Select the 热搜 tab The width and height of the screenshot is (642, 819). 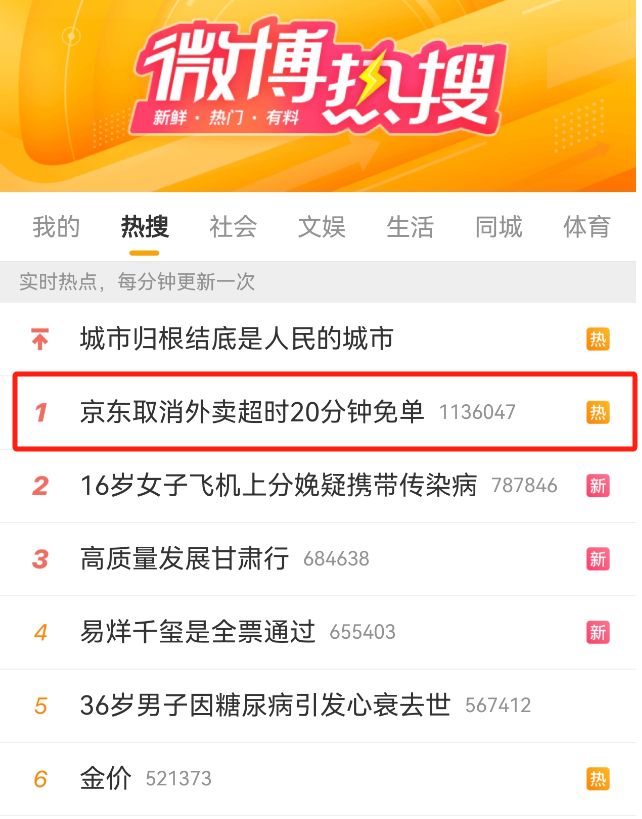pos(145,227)
